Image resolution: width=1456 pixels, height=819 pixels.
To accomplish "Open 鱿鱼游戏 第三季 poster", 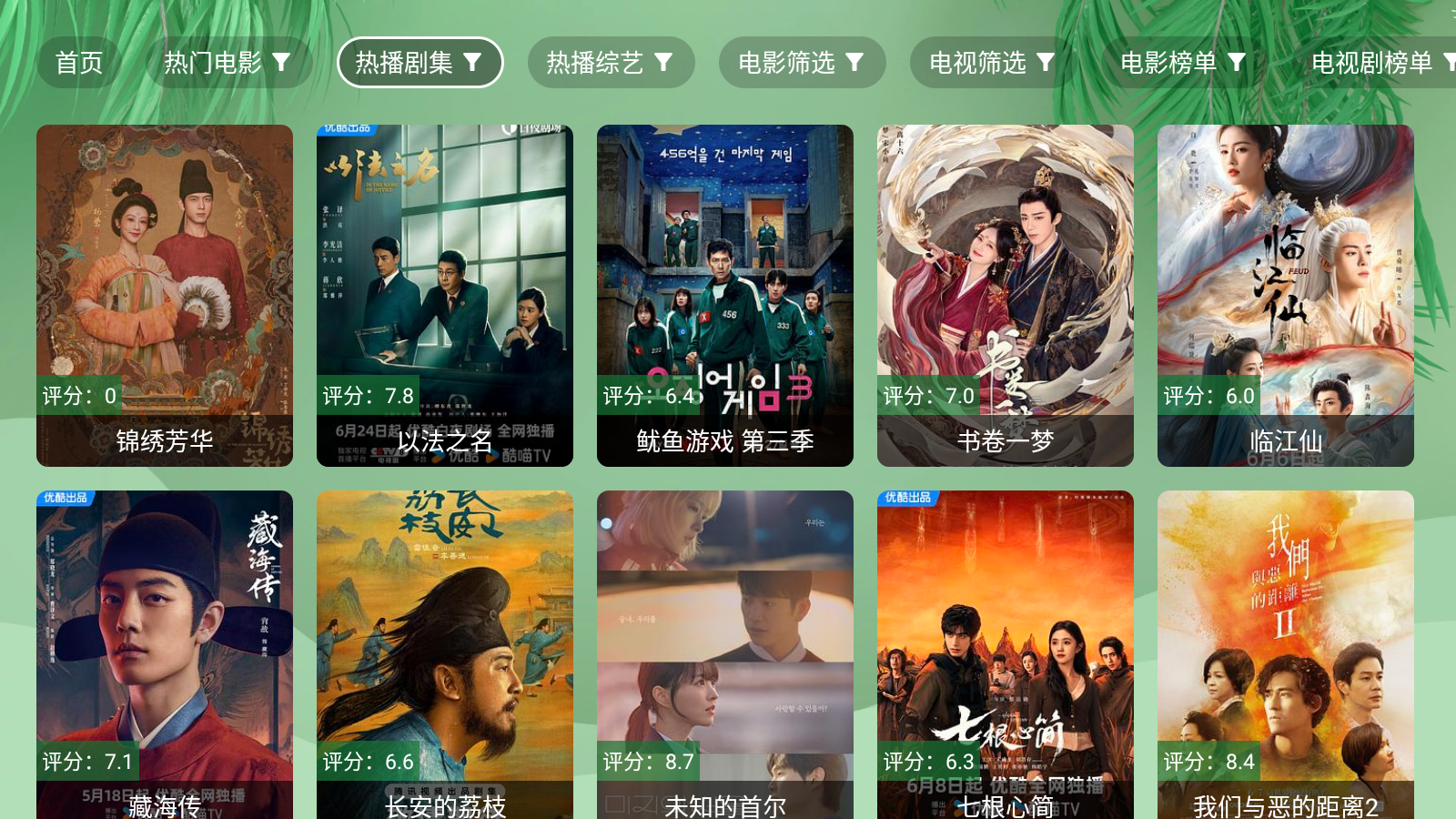I will pos(725,296).
